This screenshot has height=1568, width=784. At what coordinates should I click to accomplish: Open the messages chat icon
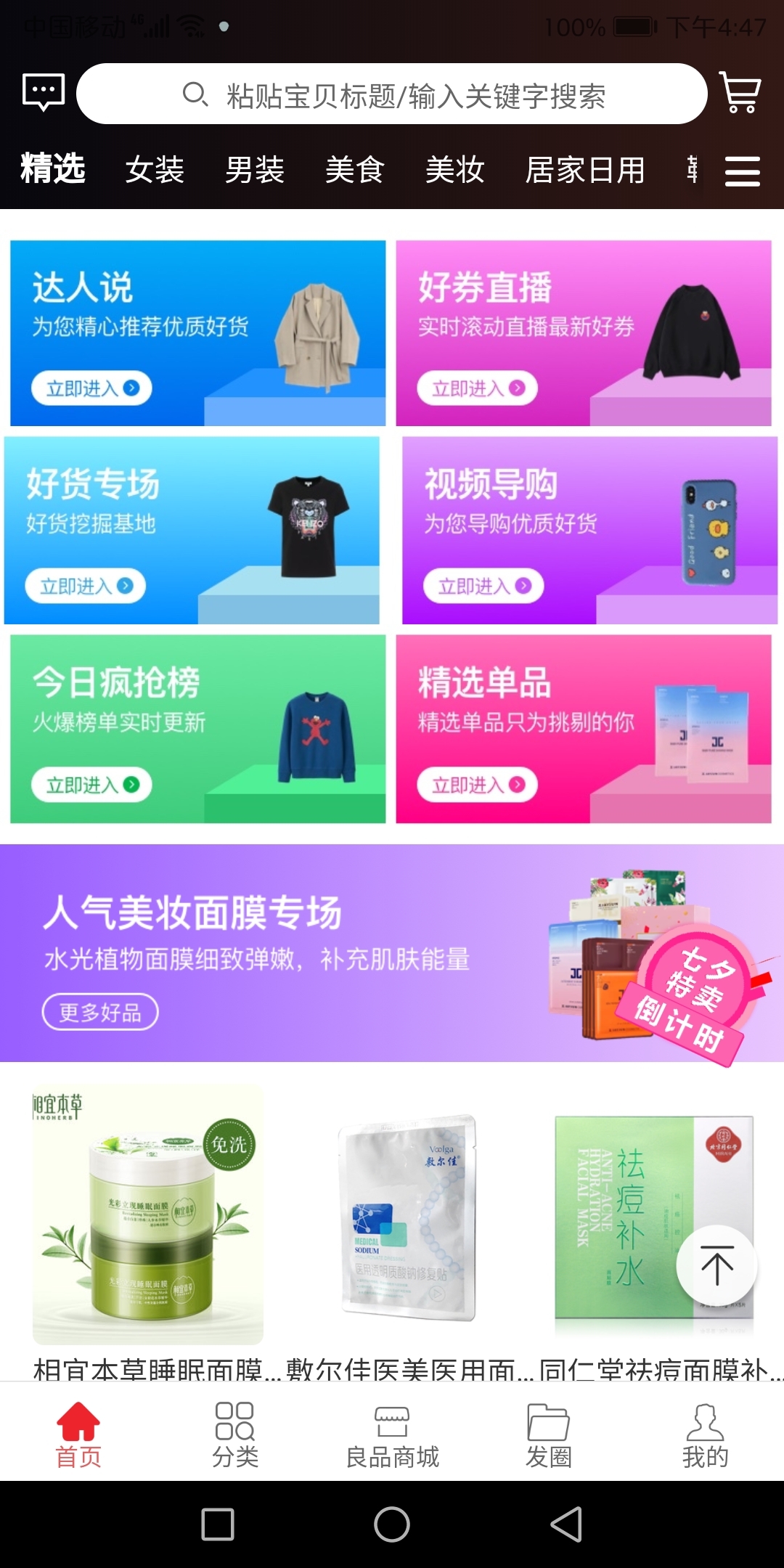tap(44, 92)
